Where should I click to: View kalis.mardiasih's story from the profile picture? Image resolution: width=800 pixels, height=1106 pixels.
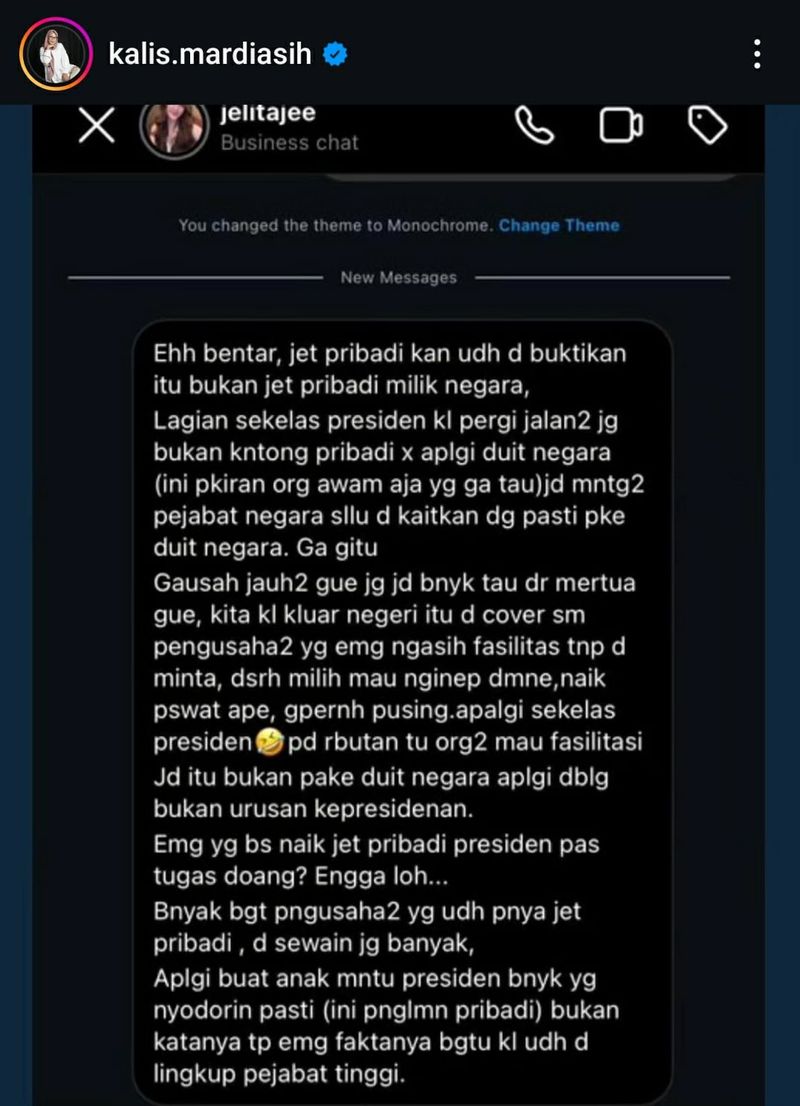pyautogui.click(x=56, y=54)
